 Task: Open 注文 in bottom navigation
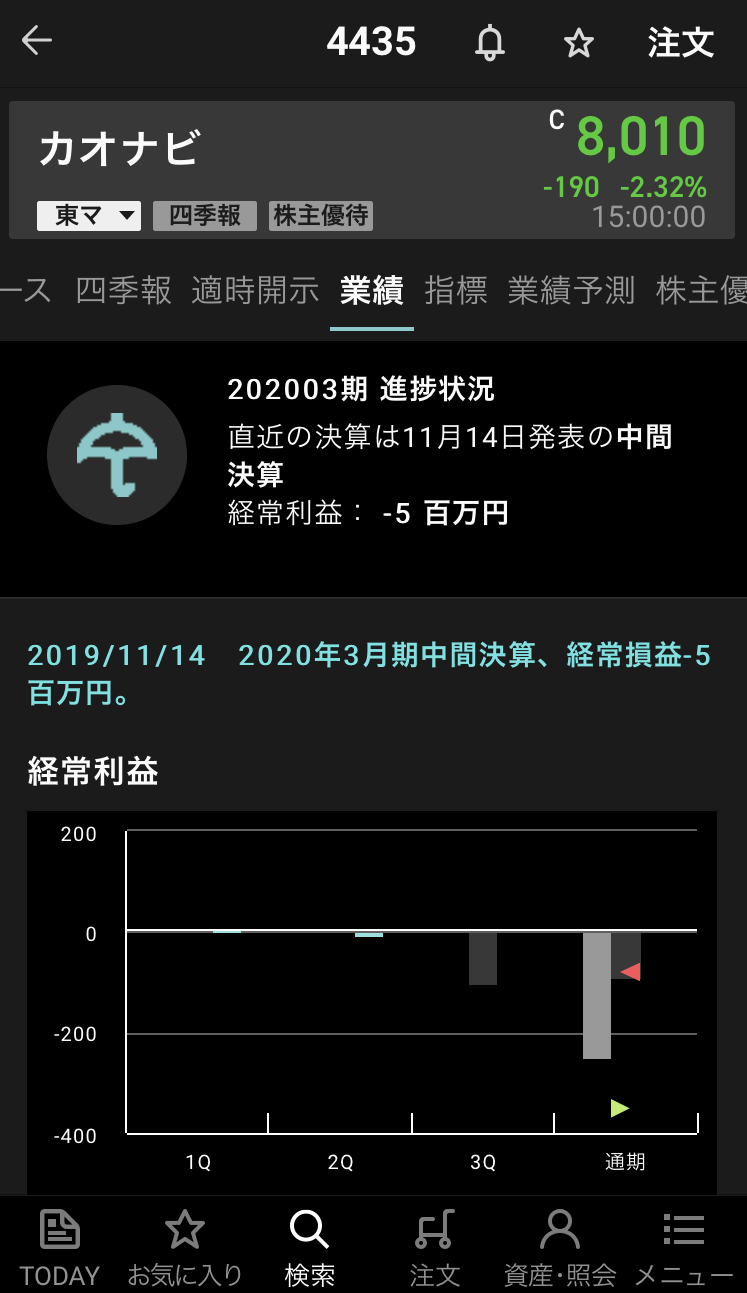click(435, 1247)
